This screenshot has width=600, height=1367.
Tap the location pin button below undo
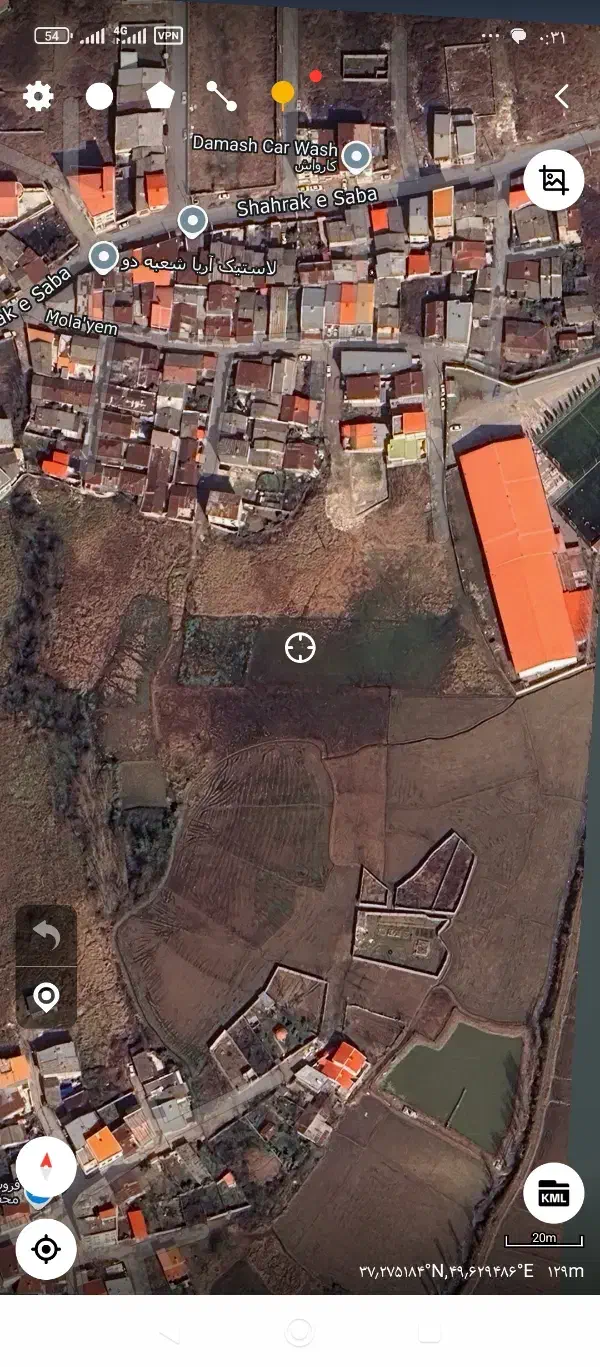point(46,997)
